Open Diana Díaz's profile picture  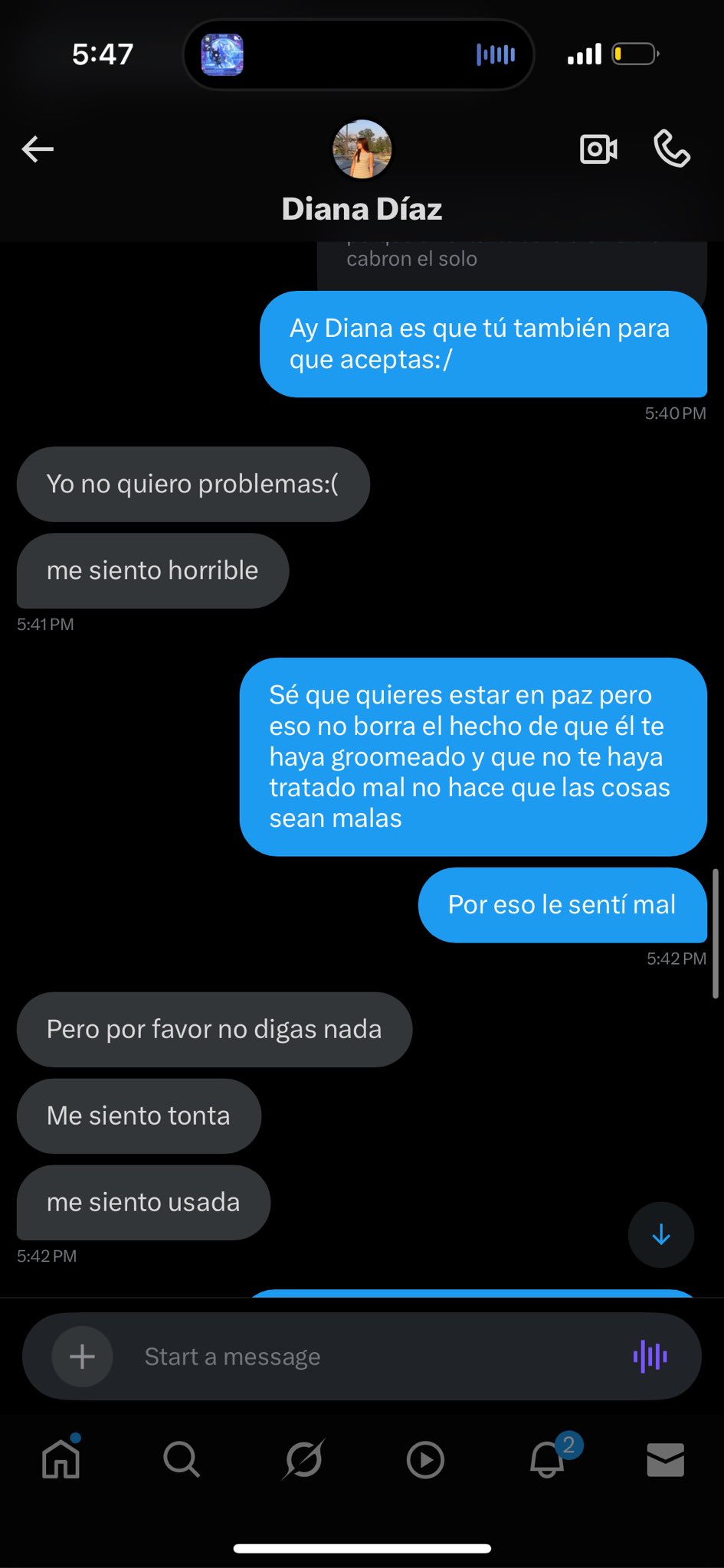coord(362,149)
